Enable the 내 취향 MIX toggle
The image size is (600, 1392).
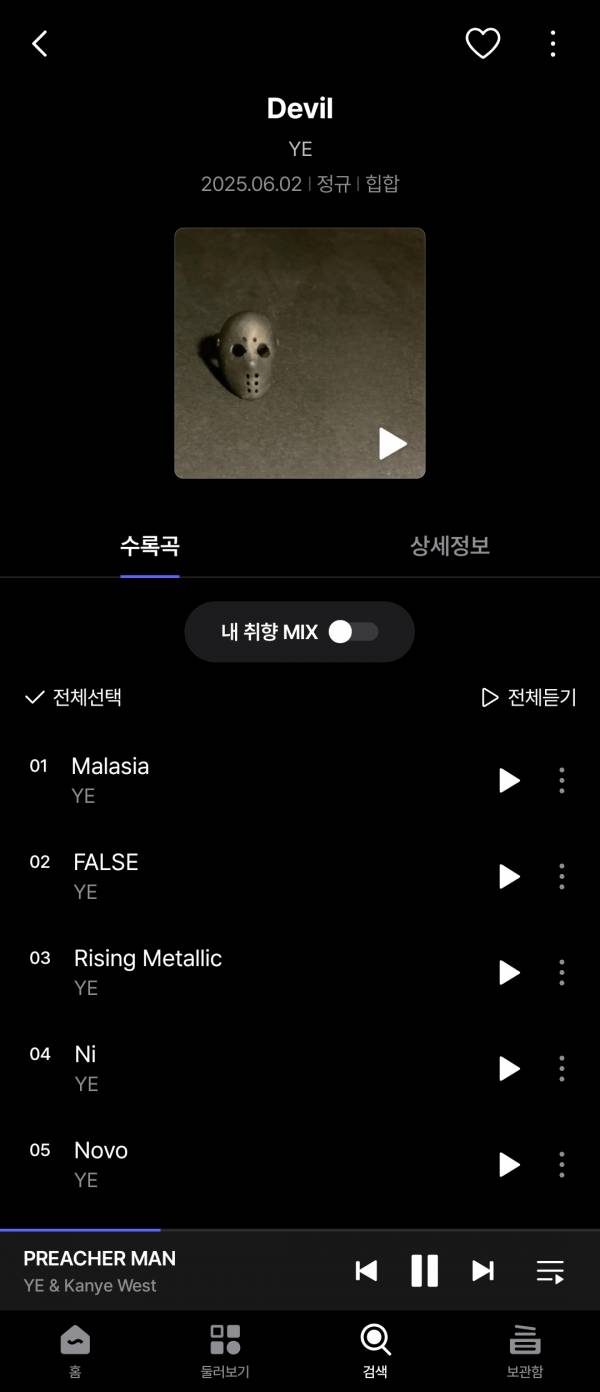click(x=353, y=632)
